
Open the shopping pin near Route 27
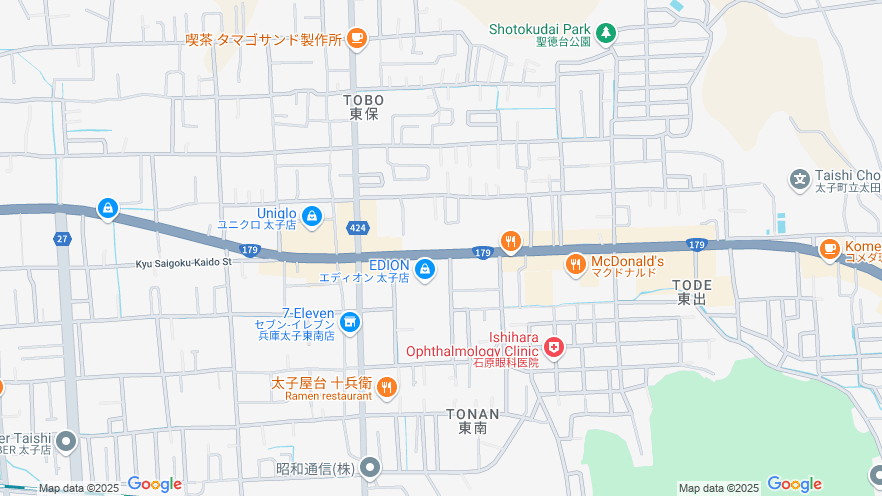[x=107, y=208]
